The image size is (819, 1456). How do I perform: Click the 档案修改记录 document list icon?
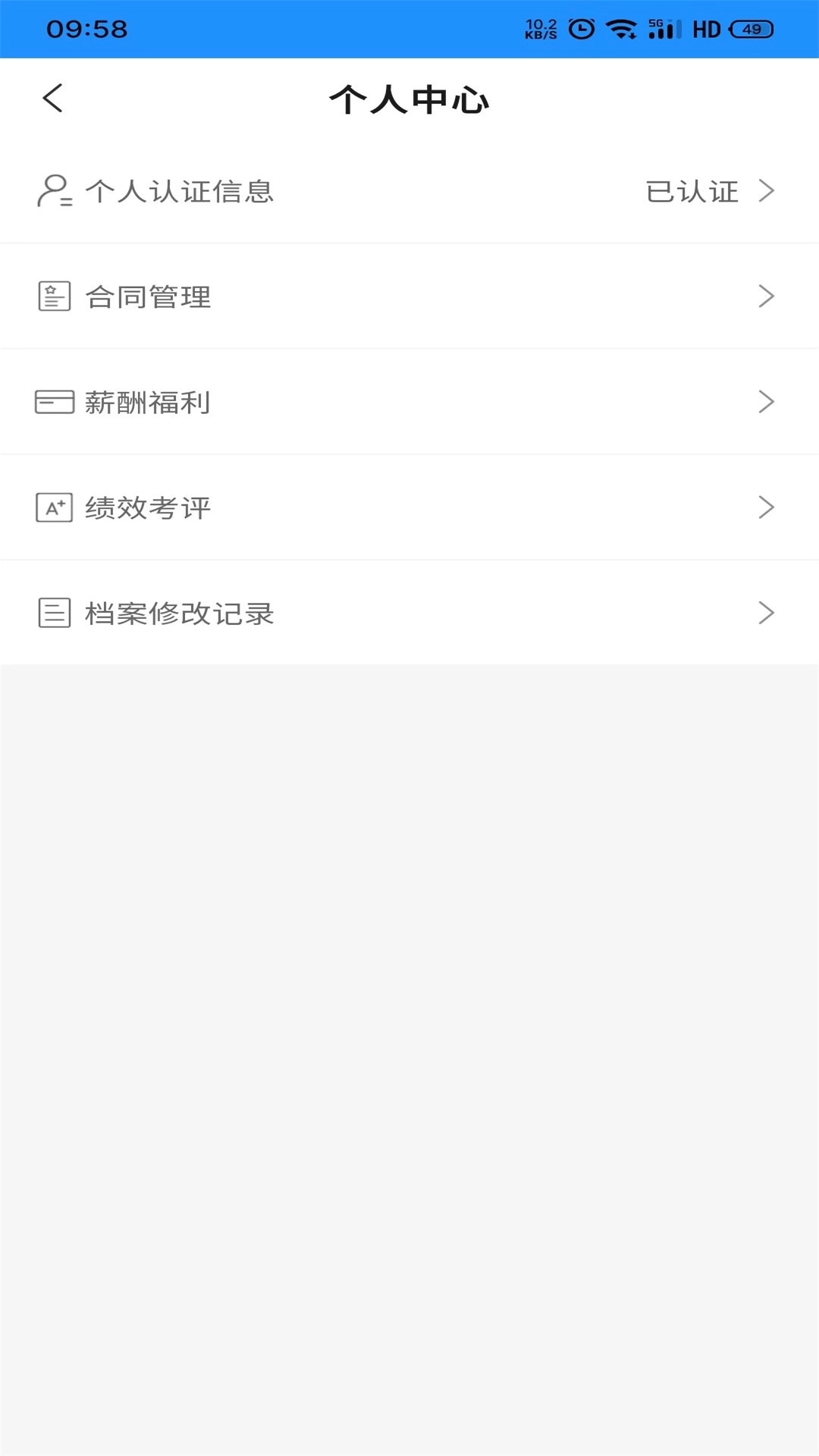pos(53,613)
